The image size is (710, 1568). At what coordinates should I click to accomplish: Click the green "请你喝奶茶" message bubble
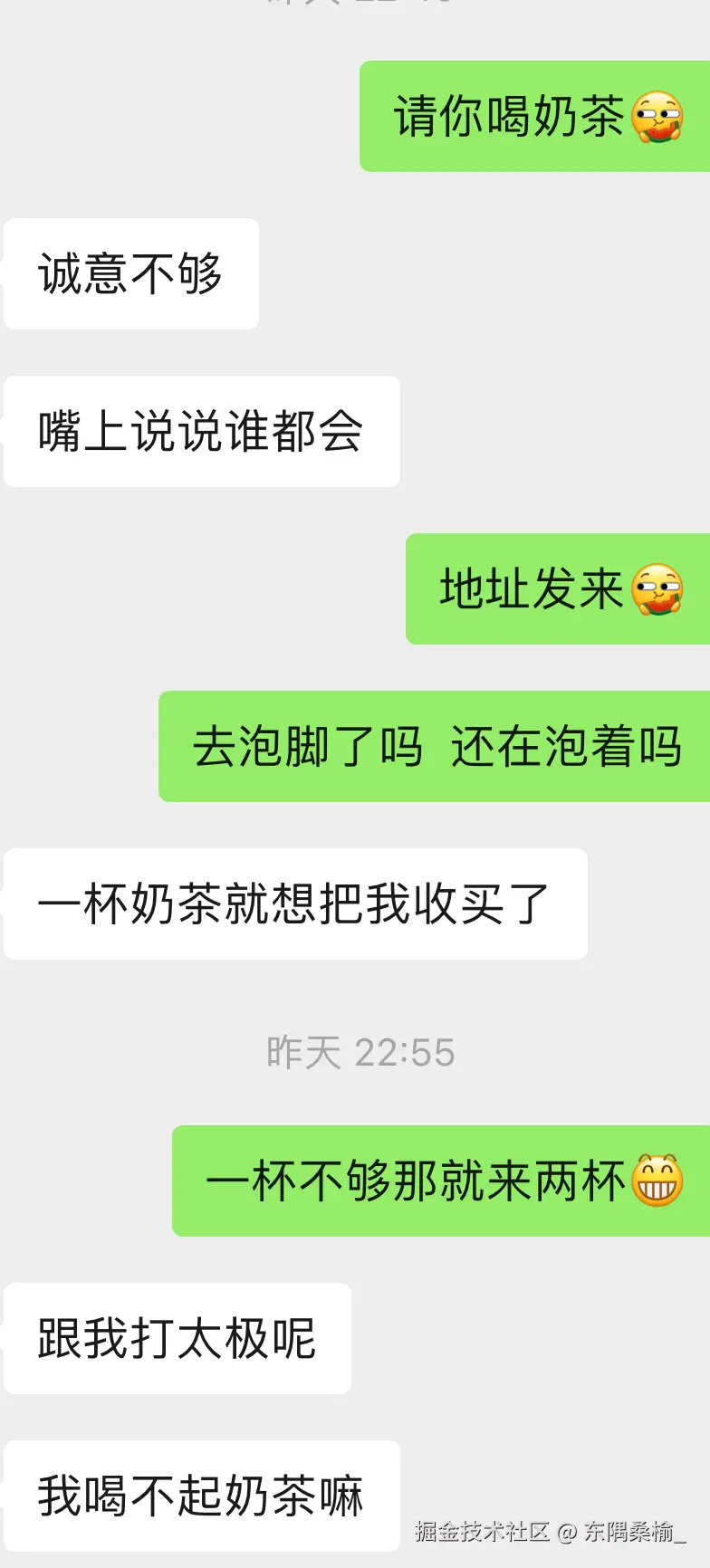(x=534, y=117)
